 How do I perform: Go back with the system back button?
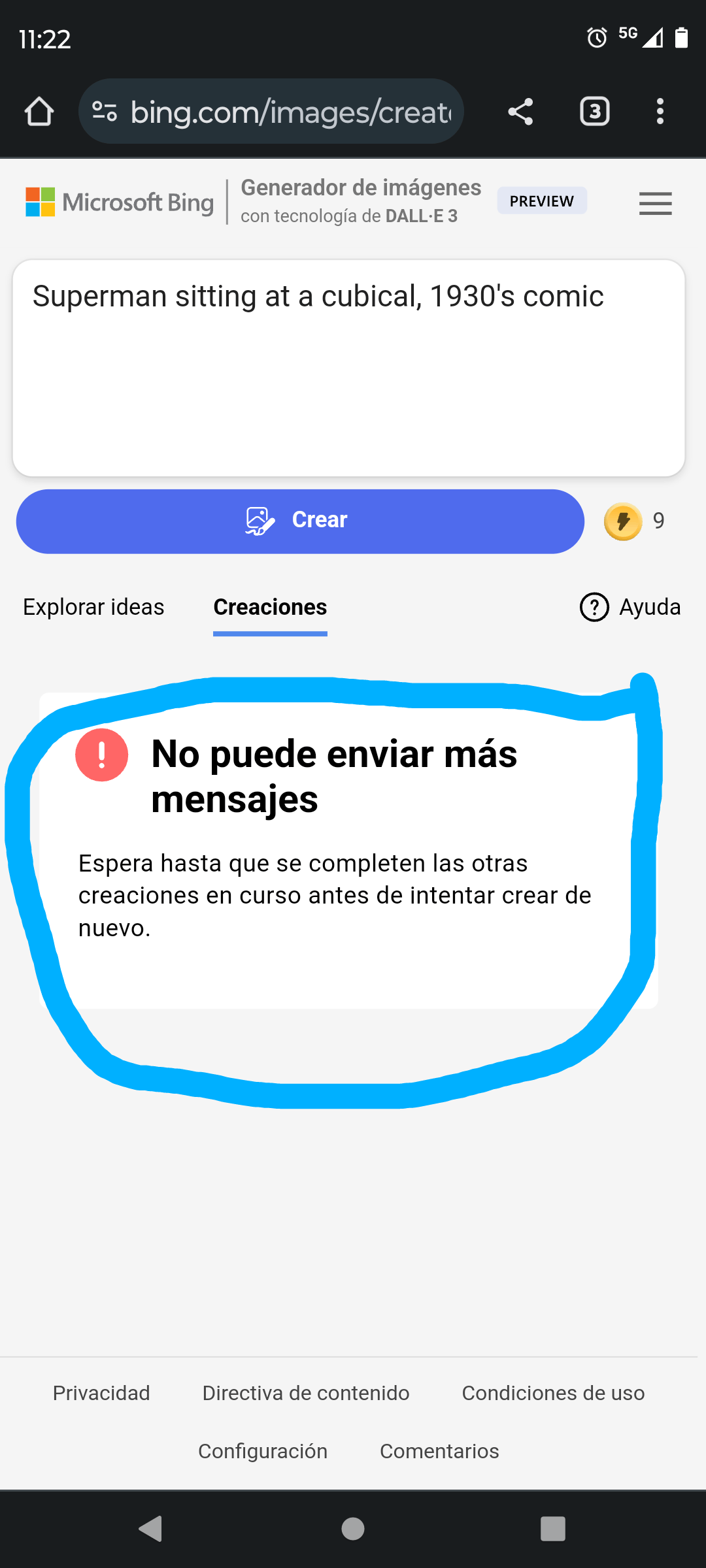point(151,1529)
